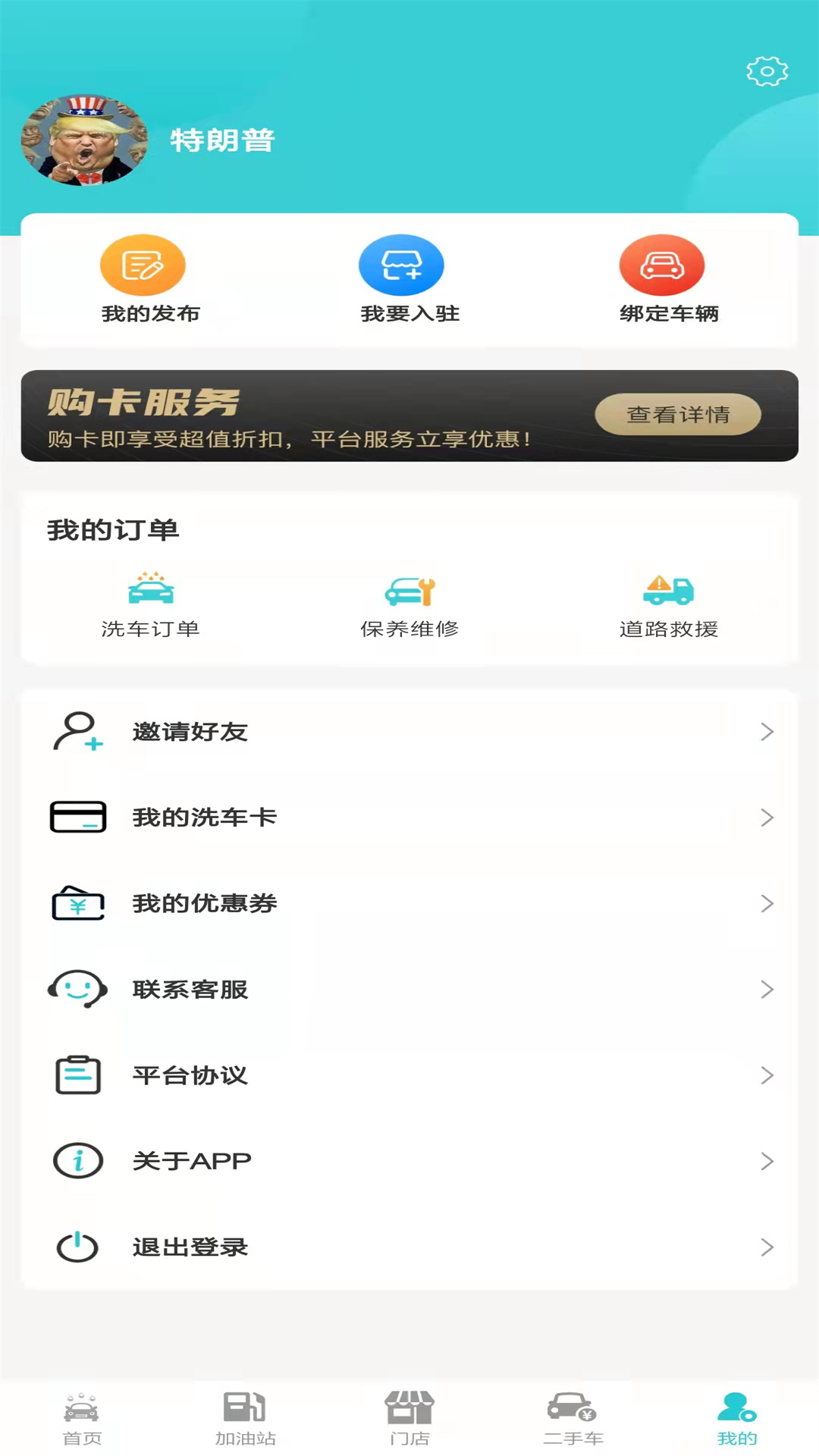Open the 邀请好友 row
Viewport: 819px width, 1456px height.
[409, 732]
